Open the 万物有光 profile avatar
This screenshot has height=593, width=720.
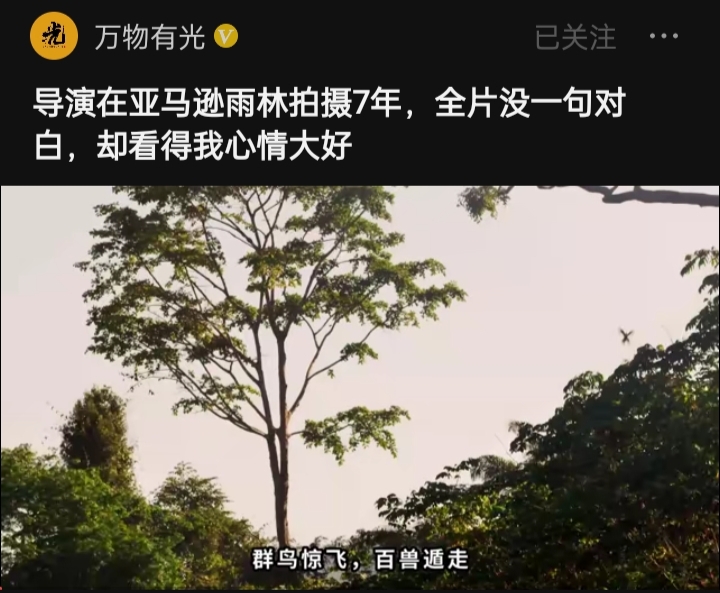click(x=53, y=38)
